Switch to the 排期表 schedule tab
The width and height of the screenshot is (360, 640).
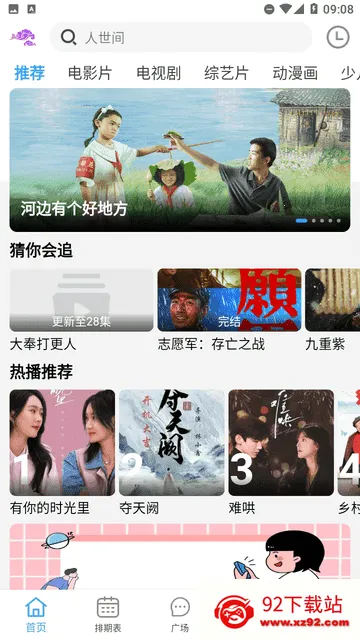tap(108, 614)
